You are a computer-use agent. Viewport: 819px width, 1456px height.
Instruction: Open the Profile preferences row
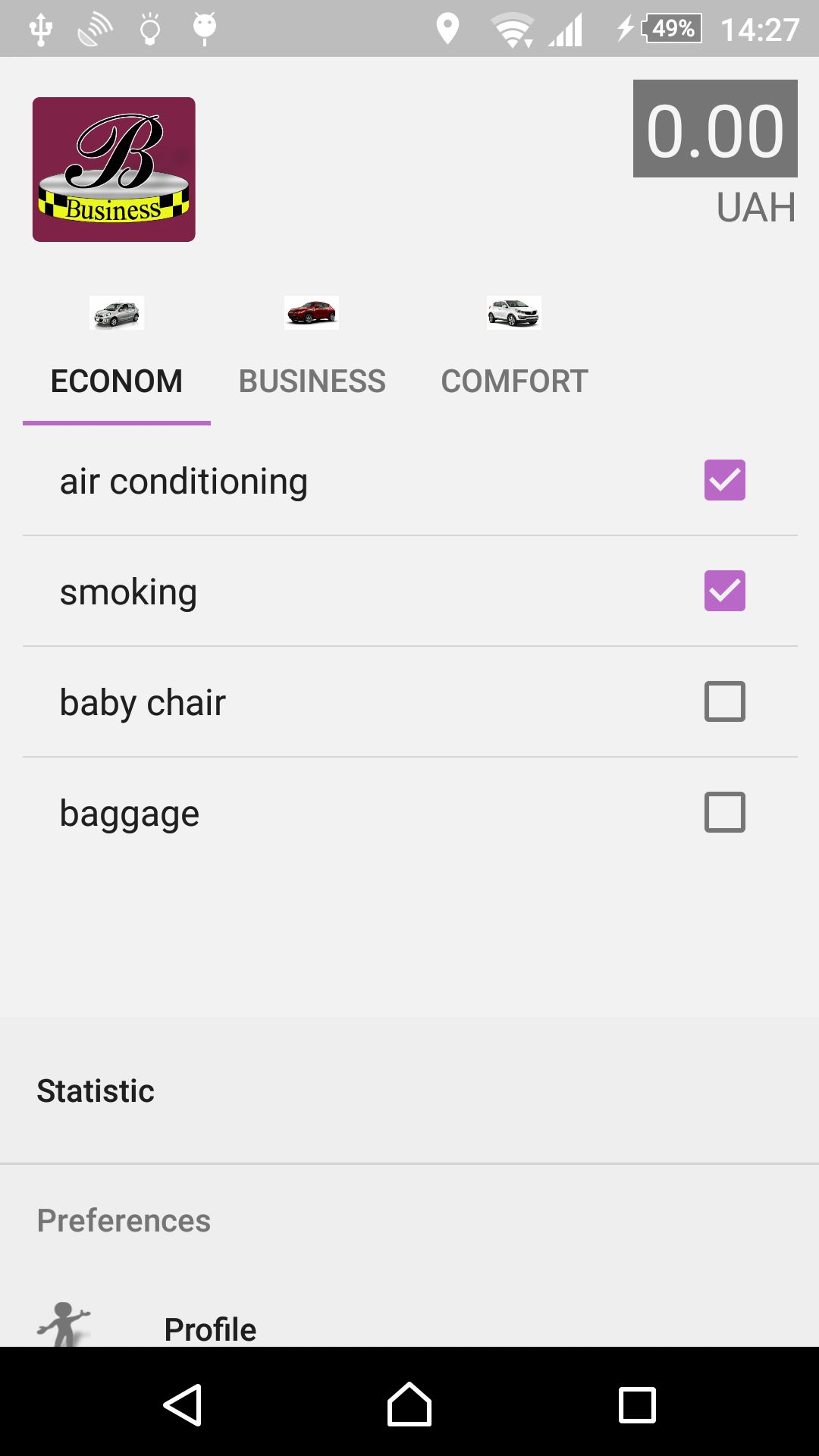[210, 1329]
